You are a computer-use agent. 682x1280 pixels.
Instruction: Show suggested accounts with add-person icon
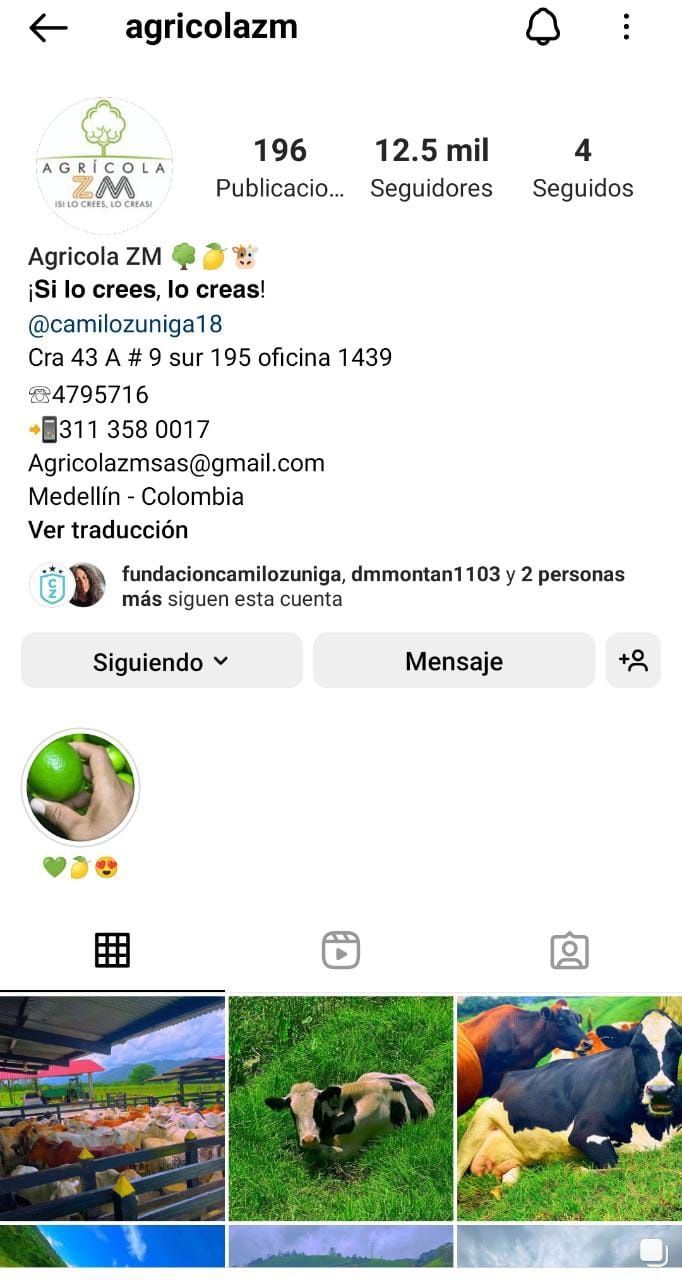click(633, 660)
